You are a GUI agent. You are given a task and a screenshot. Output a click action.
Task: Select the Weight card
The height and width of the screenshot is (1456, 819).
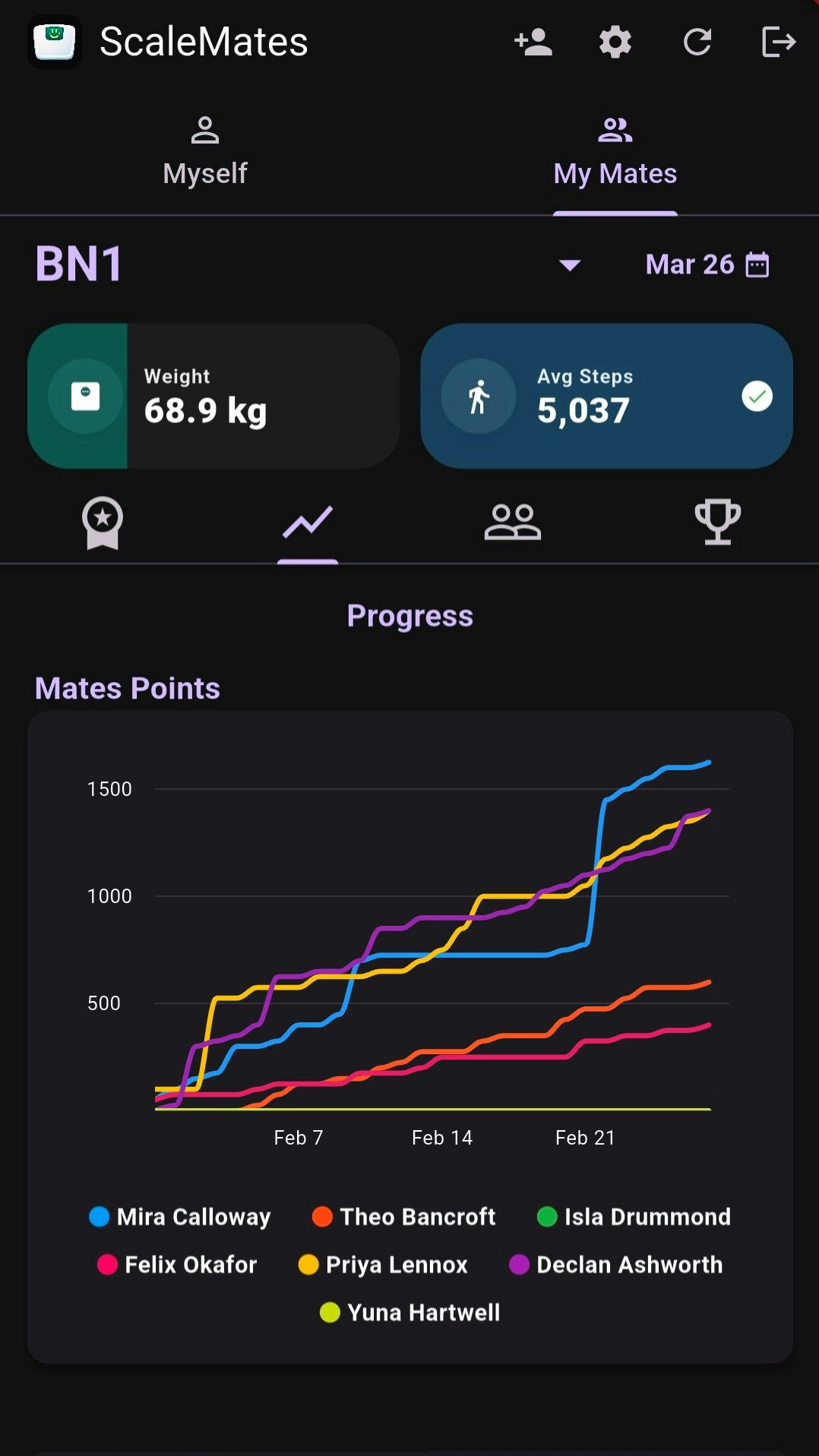click(x=214, y=396)
